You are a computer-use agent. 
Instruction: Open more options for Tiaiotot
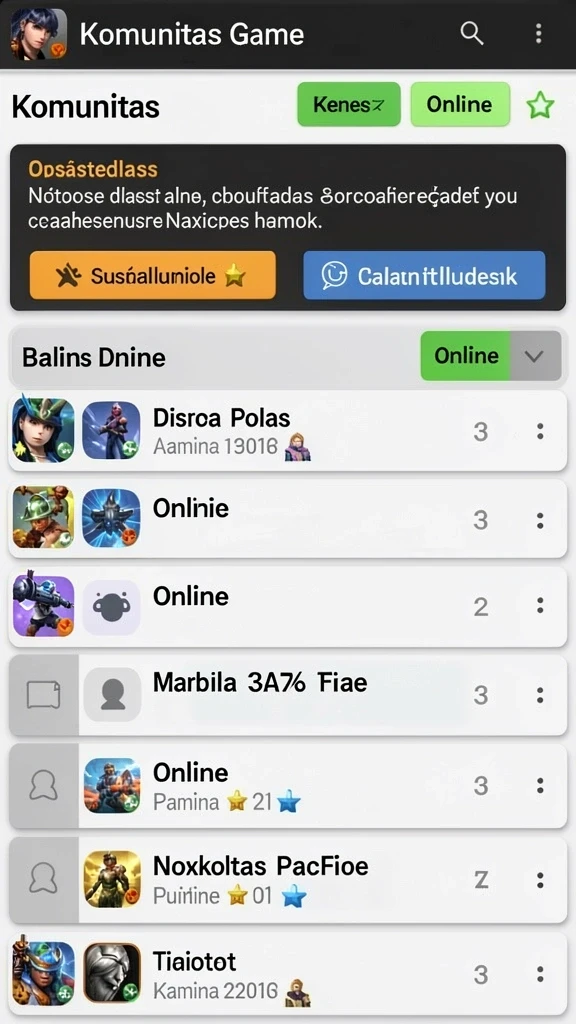540,974
